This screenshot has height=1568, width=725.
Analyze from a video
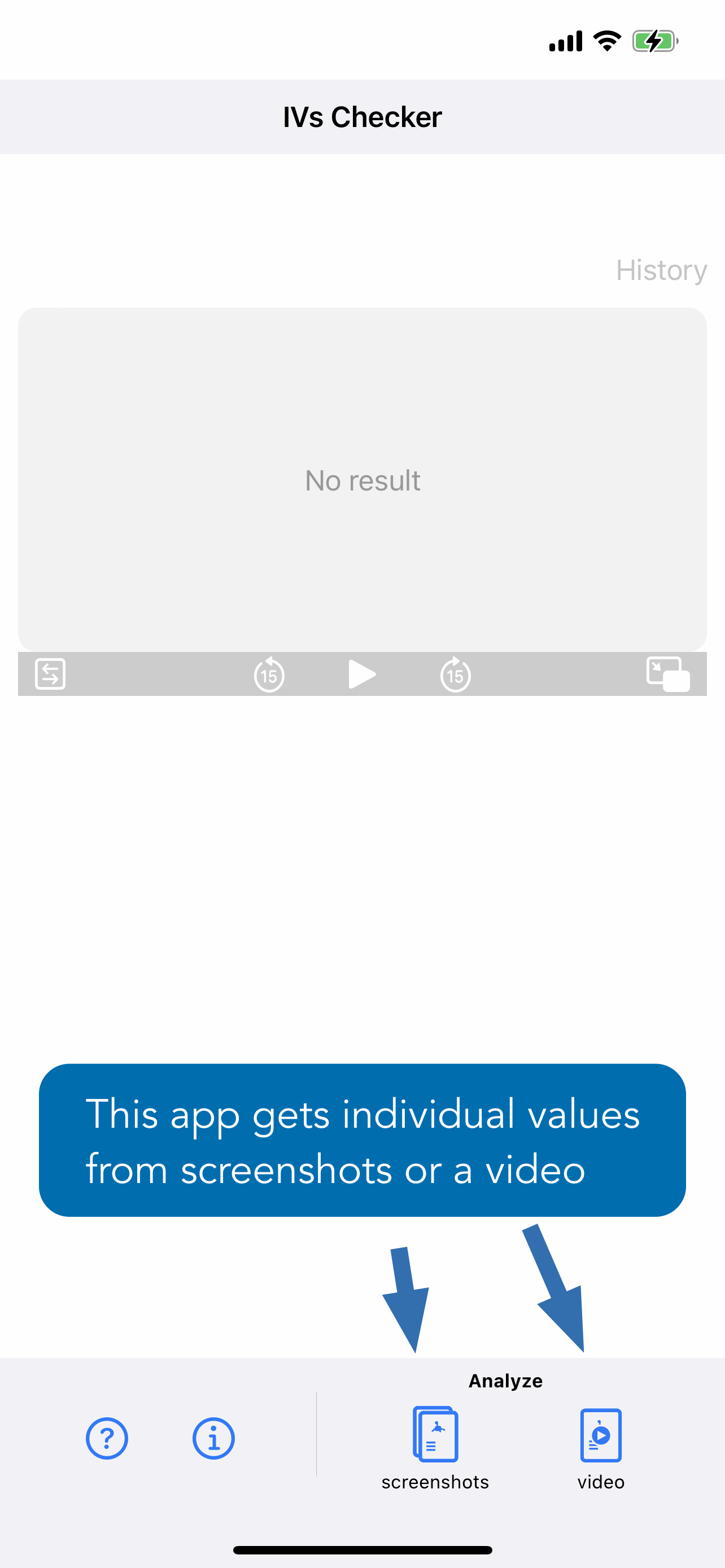(x=601, y=1447)
